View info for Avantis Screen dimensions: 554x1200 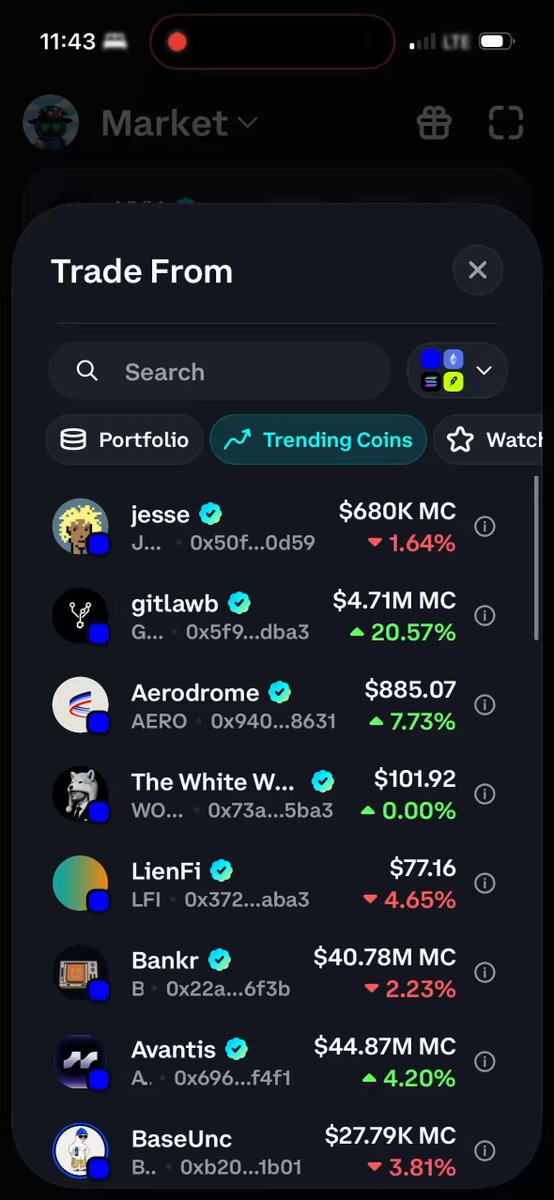pyautogui.click(x=485, y=1062)
